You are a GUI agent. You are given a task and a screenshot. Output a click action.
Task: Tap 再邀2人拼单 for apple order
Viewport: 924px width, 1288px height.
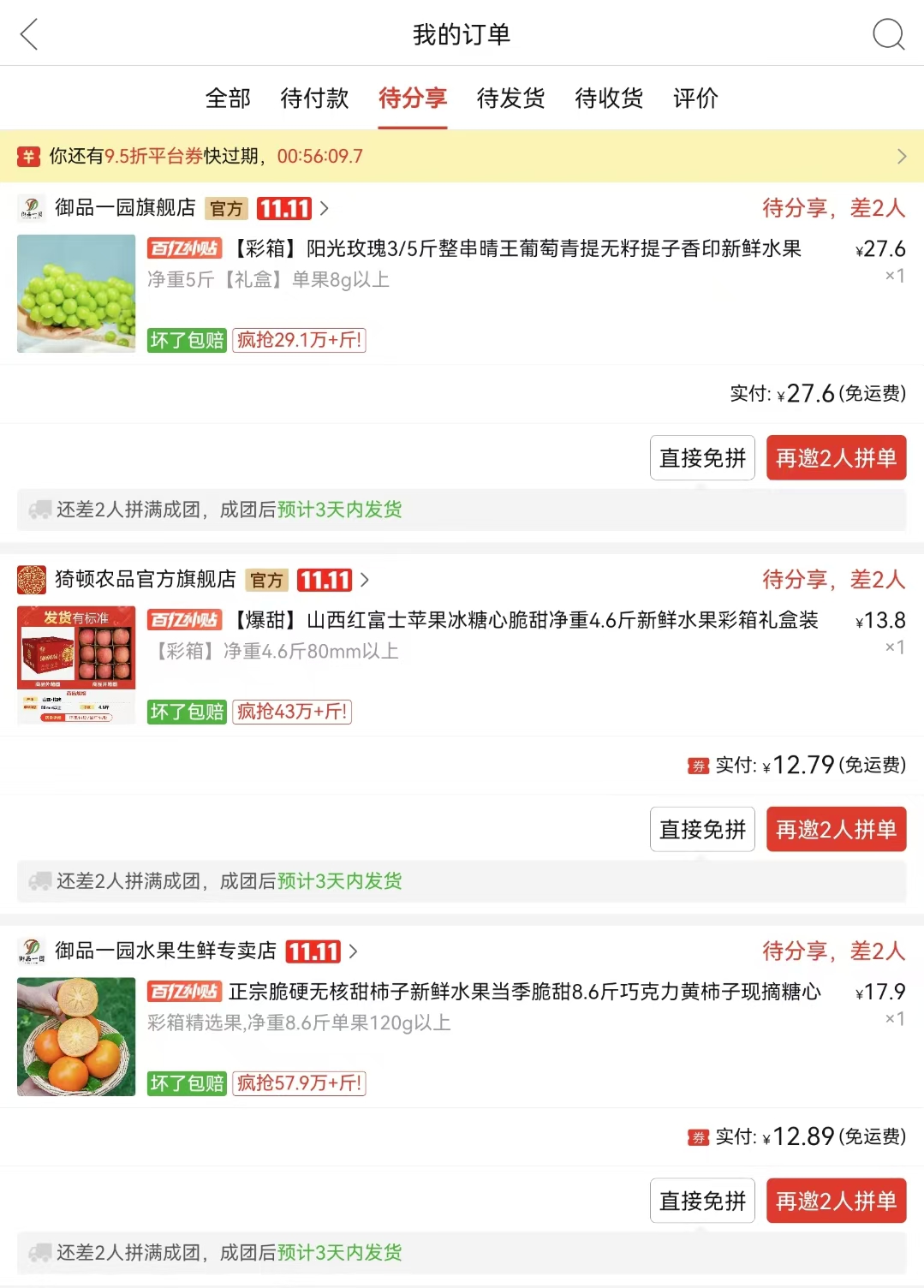[836, 830]
